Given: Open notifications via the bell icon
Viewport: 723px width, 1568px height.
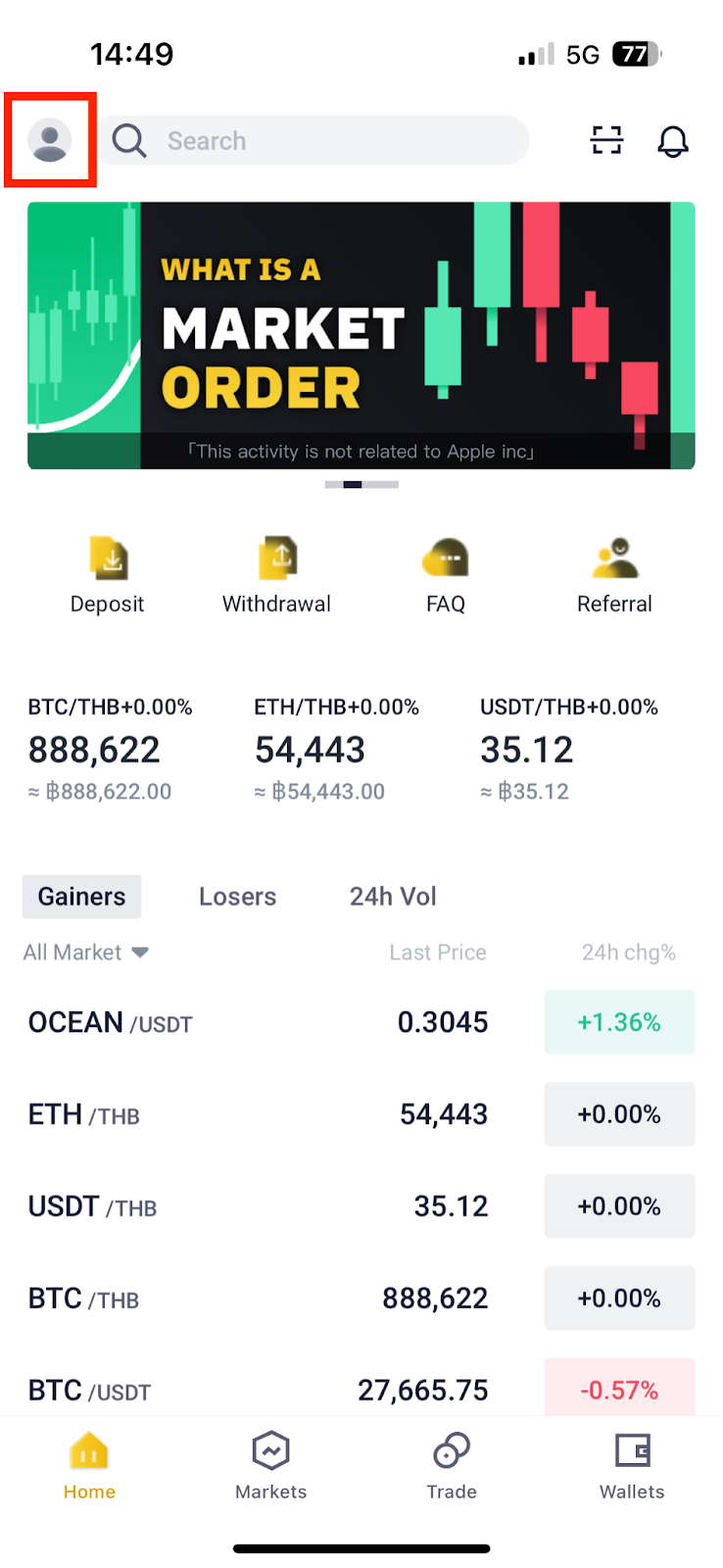Looking at the screenshot, I should (673, 141).
